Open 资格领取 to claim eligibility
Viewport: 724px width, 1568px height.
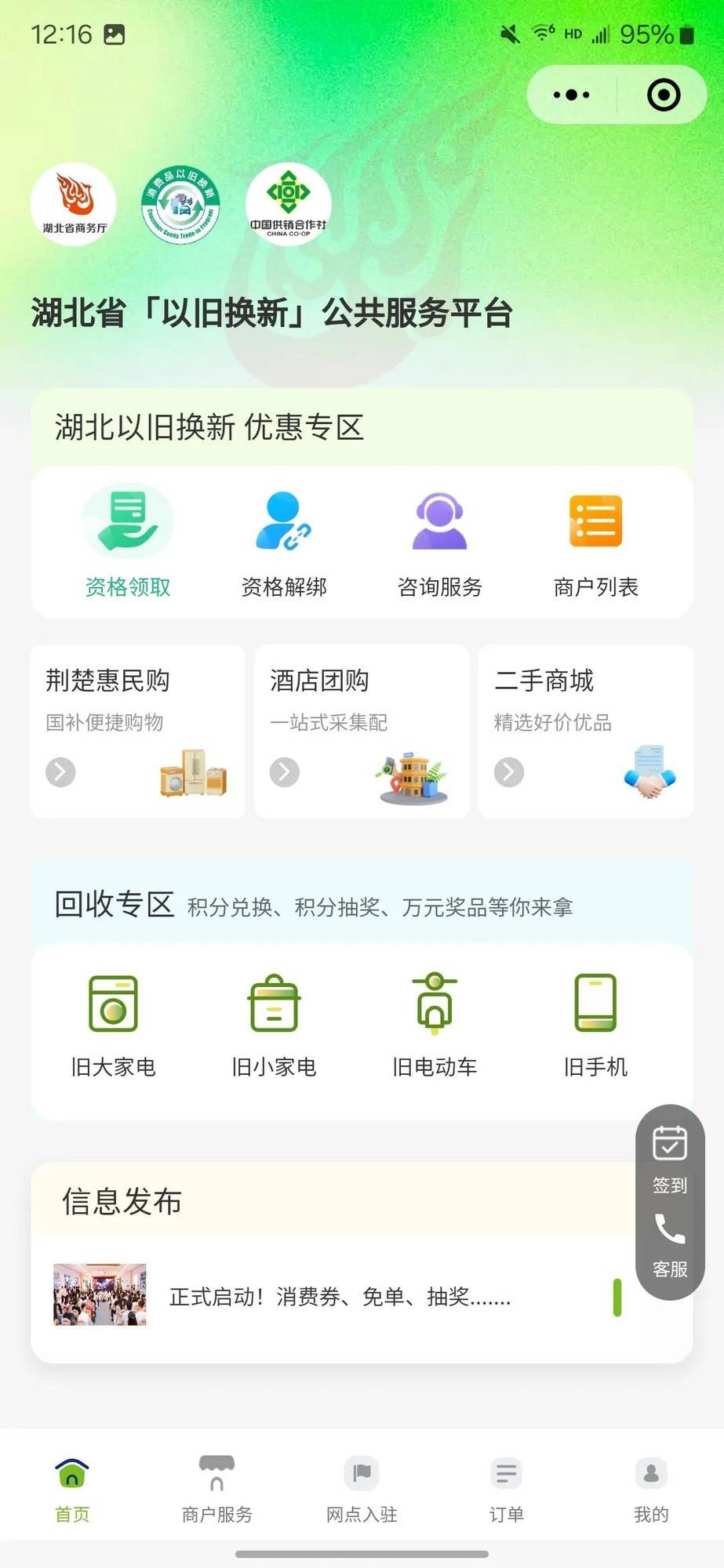[x=128, y=541]
